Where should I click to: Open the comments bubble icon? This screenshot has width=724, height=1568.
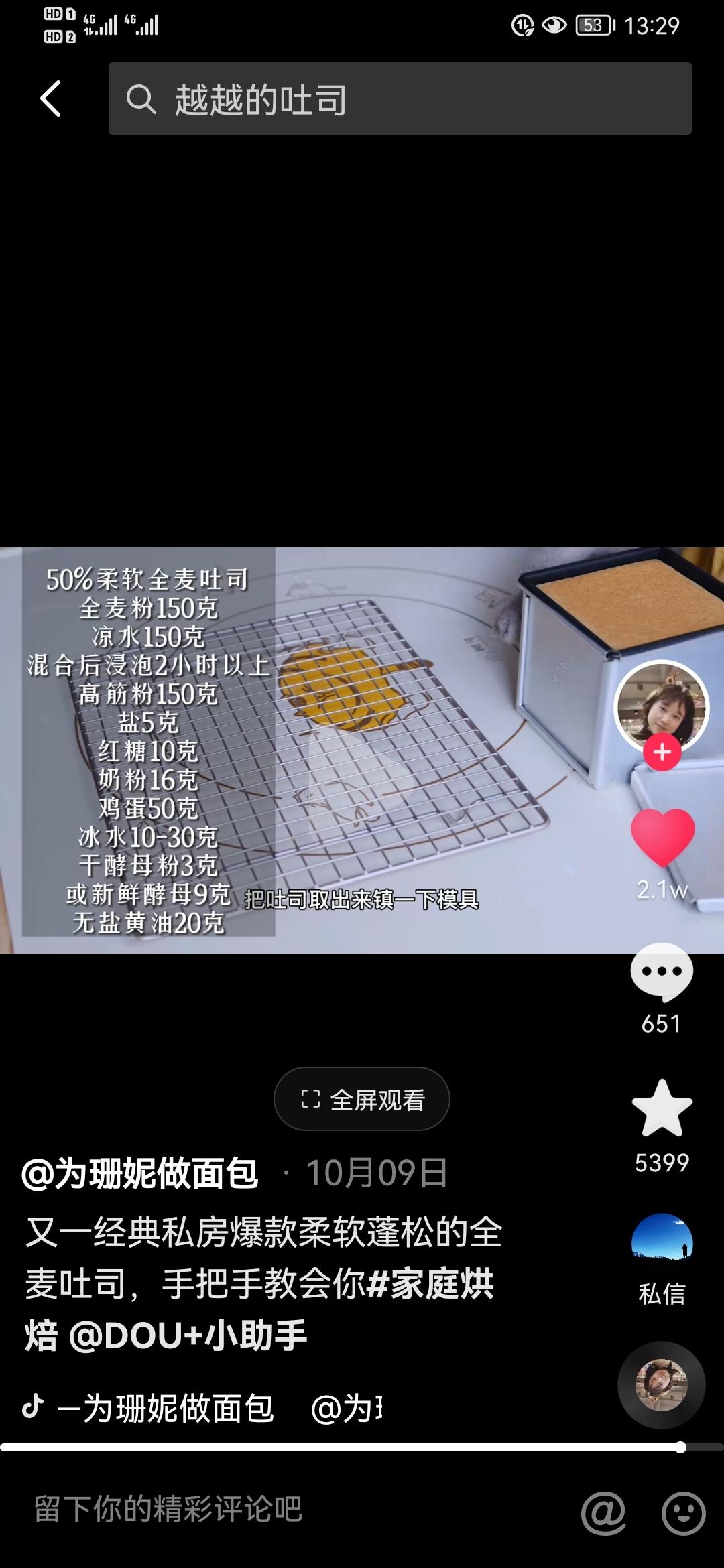[662, 972]
